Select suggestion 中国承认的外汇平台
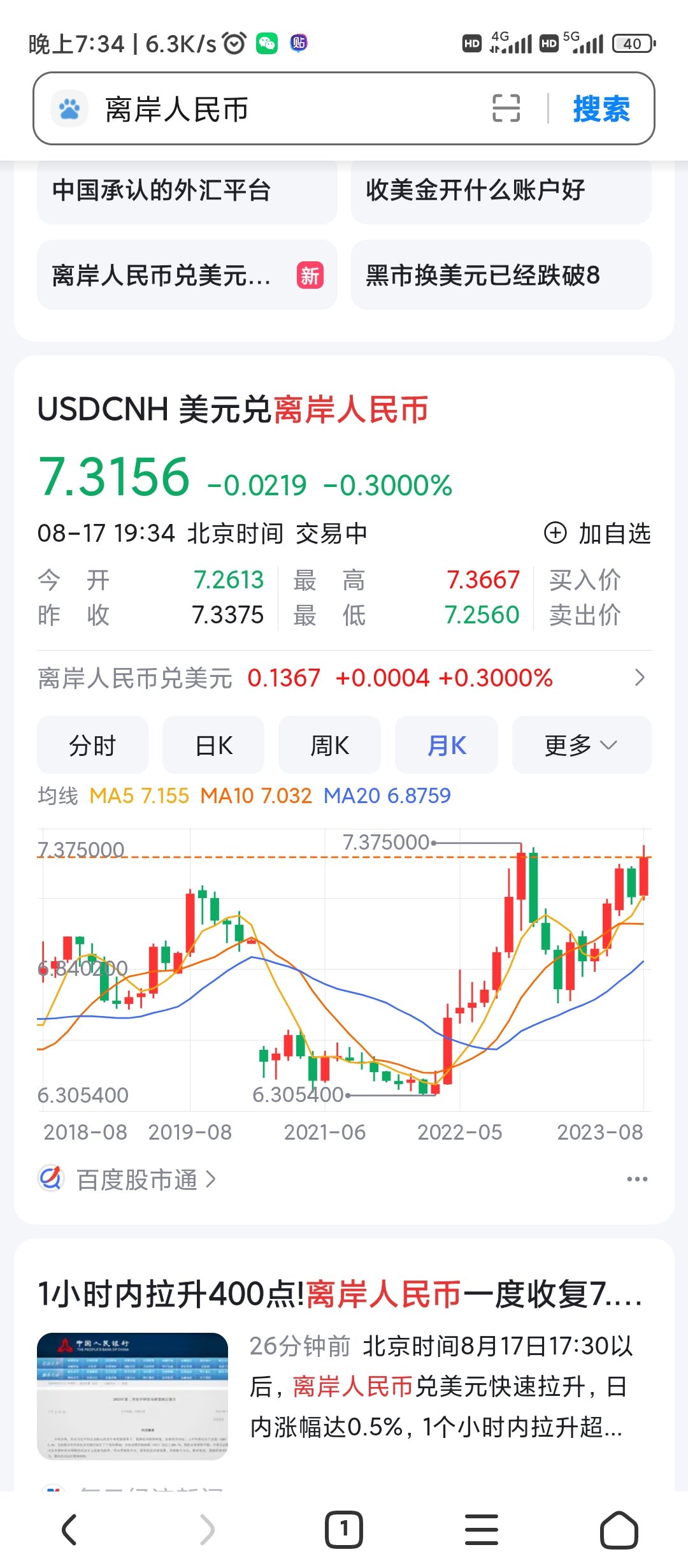This screenshot has height=1568, width=688. coord(187,191)
